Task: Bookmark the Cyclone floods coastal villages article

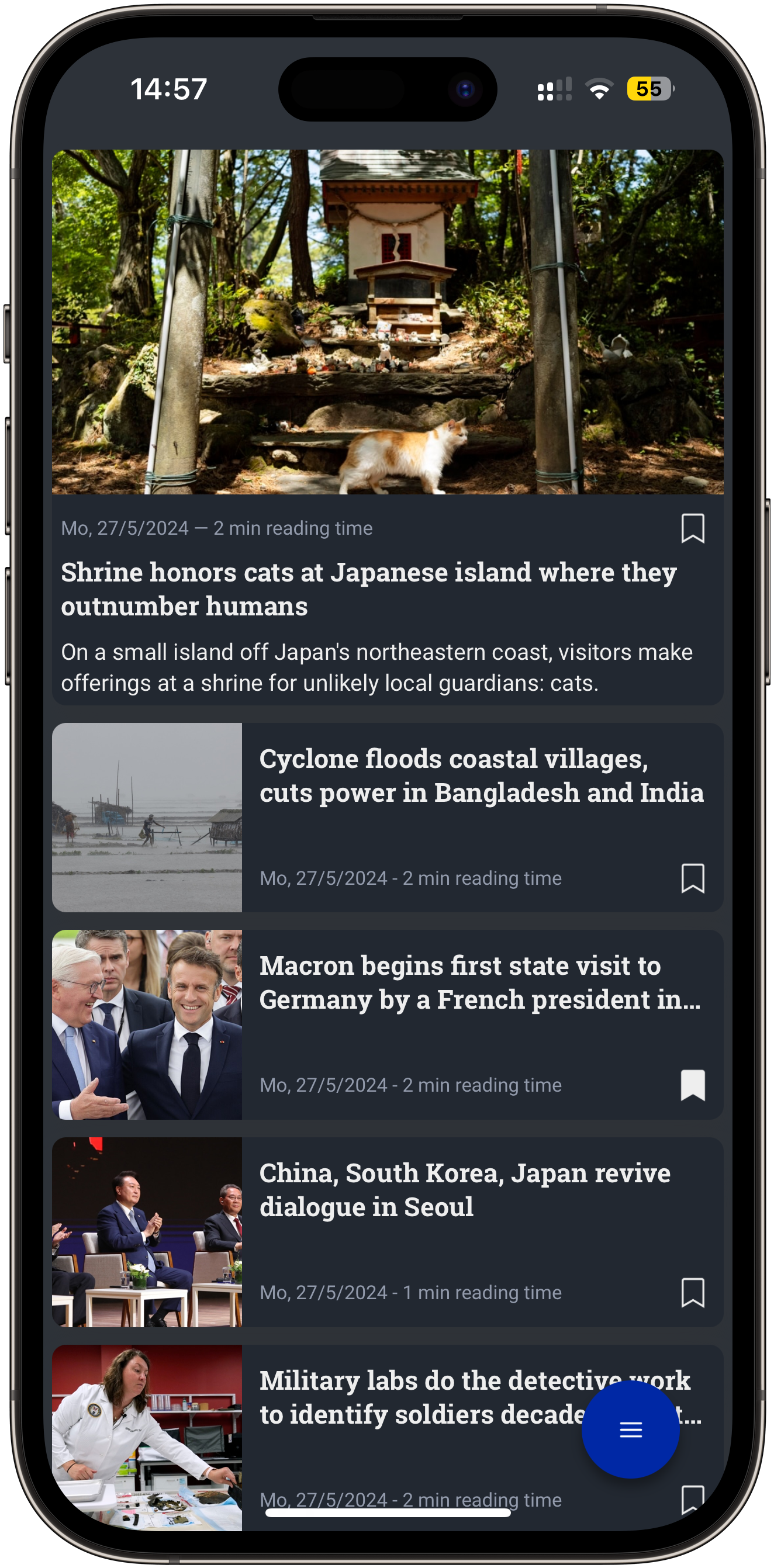Action: pos(692,878)
